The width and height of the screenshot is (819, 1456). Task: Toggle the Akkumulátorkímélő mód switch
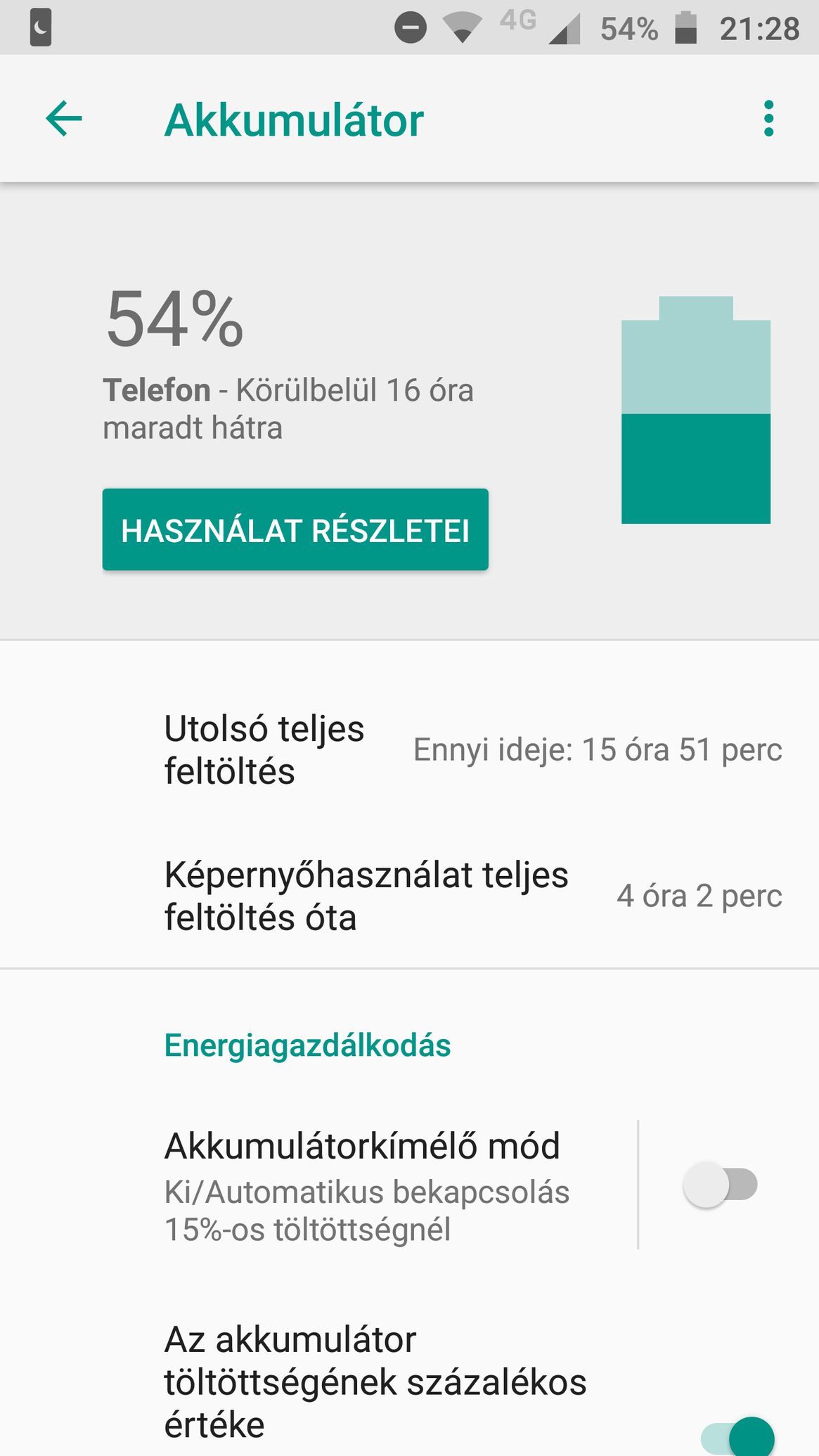720,1185
